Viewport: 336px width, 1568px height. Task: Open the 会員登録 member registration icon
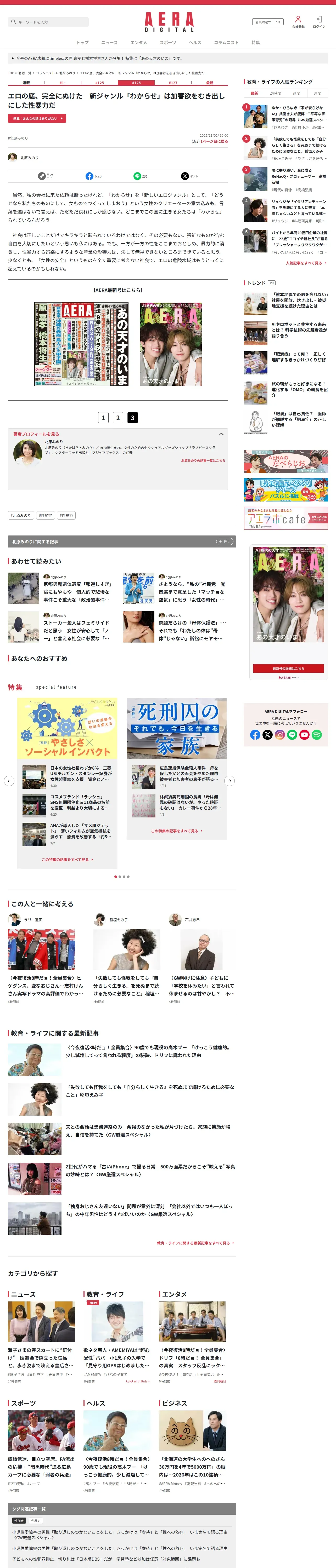click(298, 22)
